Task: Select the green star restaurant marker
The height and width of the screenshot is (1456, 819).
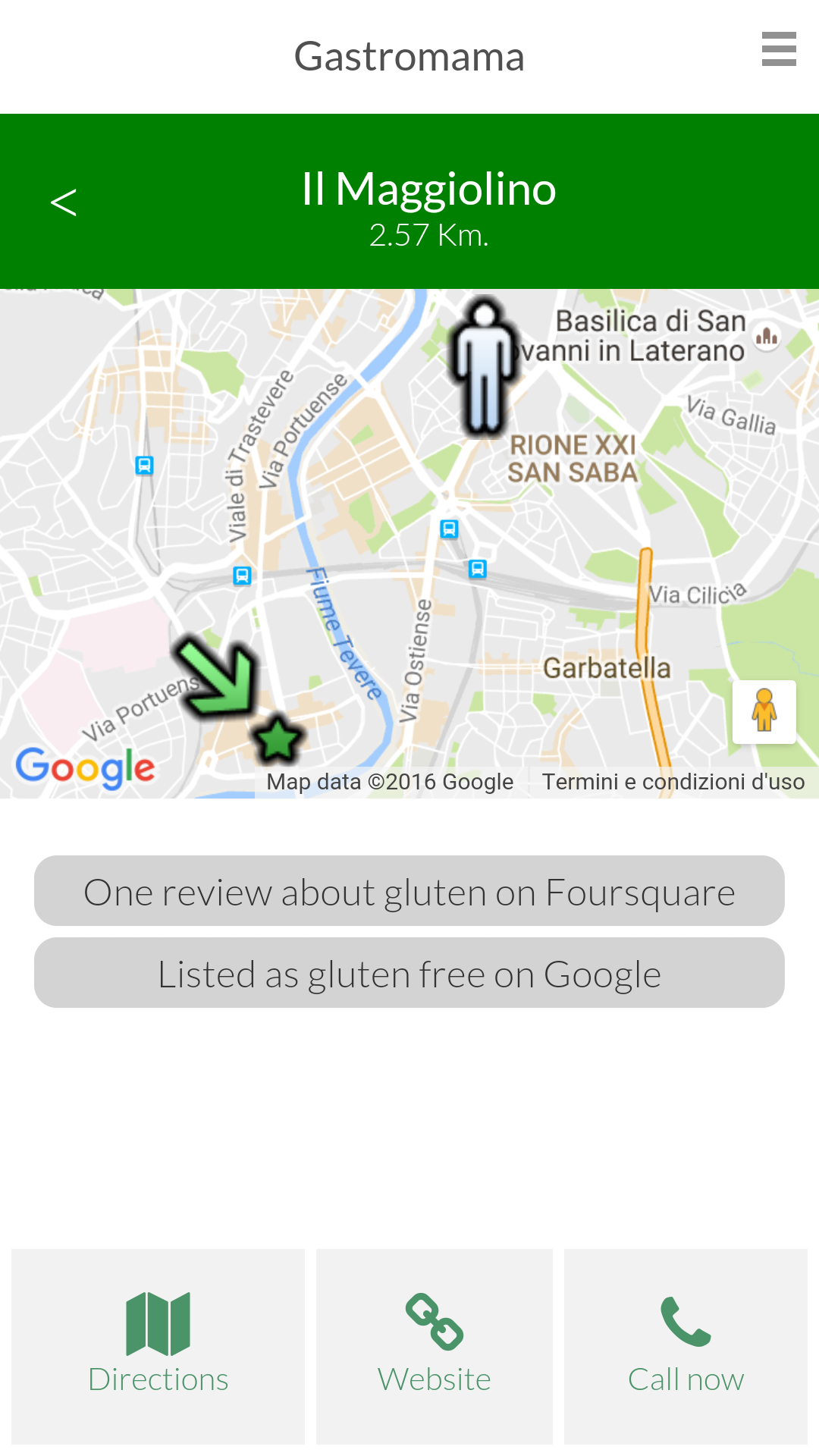Action: pyautogui.click(x=278, y=737)
